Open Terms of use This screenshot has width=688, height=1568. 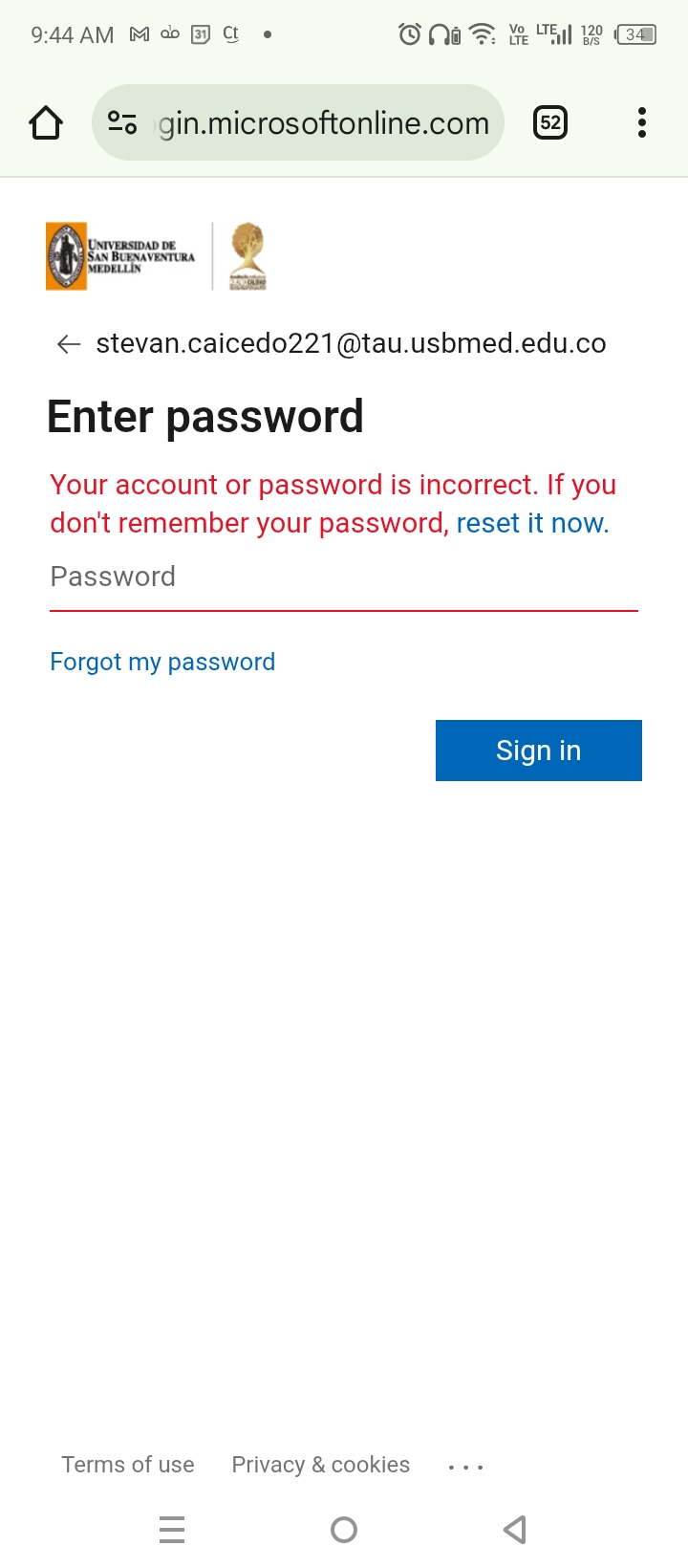coord(128,1465)
